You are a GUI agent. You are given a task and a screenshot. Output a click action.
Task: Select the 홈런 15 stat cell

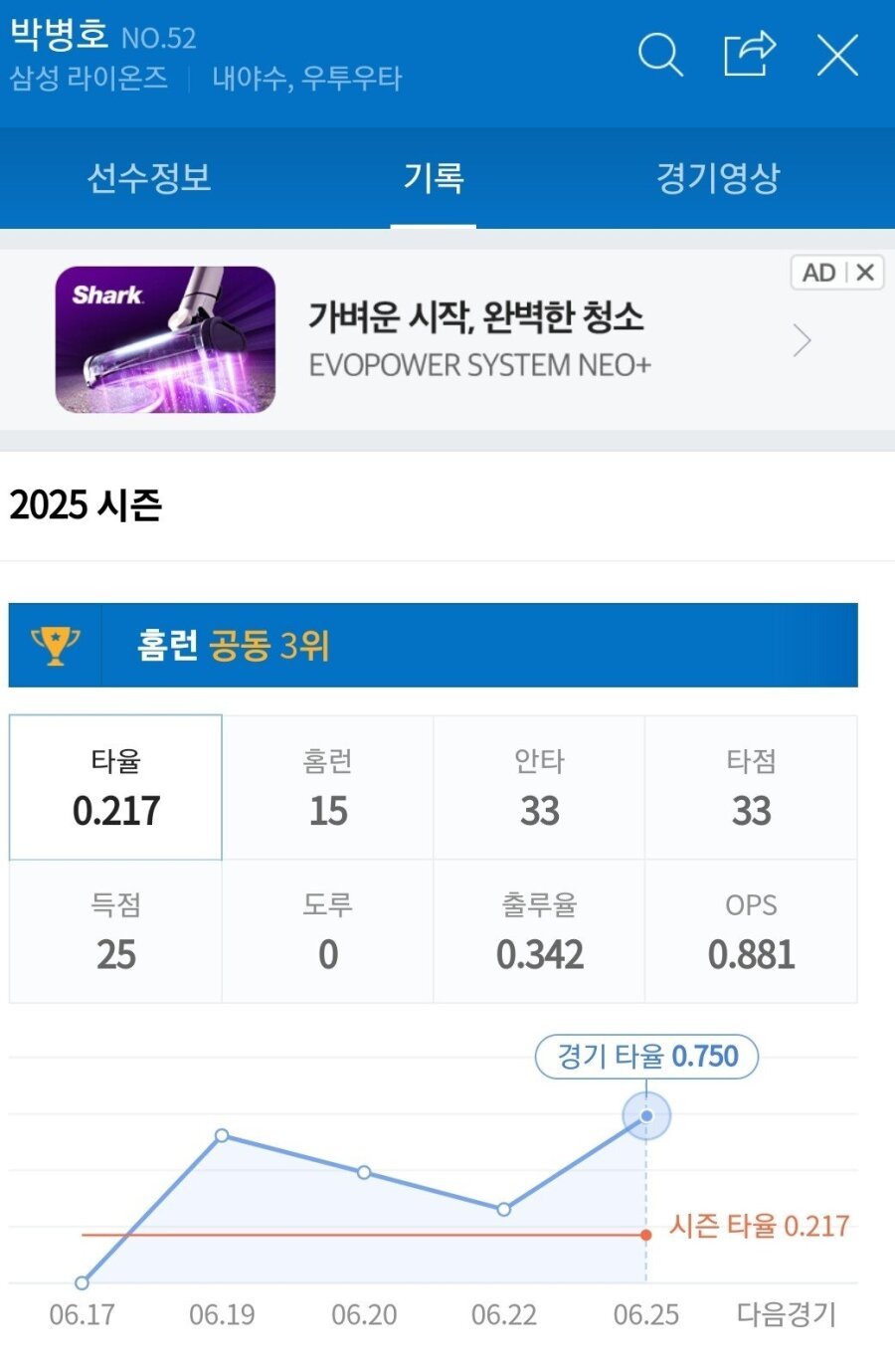click(x=328, y=787)
